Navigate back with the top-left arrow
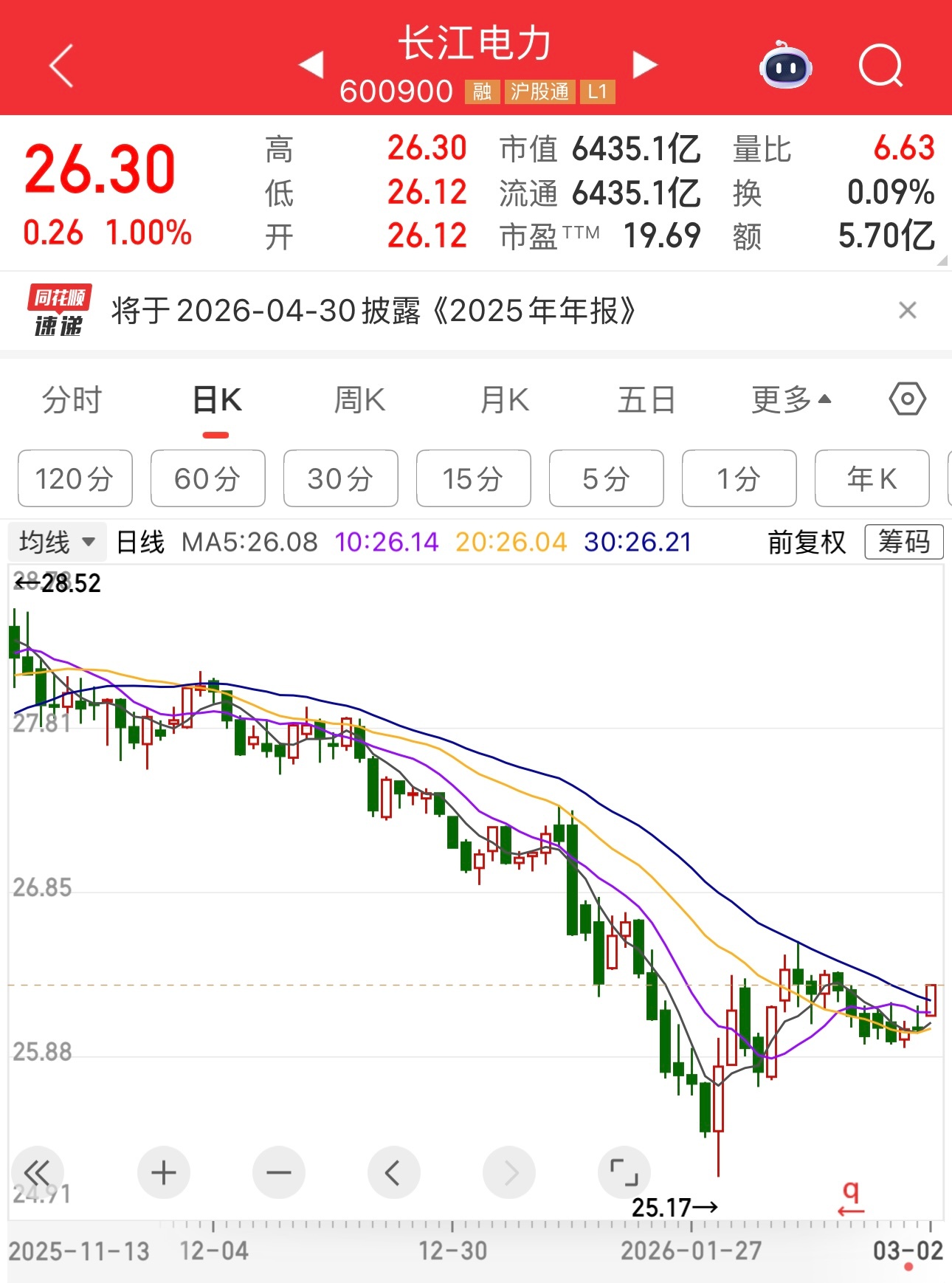Image resolution: width=952 pixels, height=1283 pixels. (x=62, y=66)
